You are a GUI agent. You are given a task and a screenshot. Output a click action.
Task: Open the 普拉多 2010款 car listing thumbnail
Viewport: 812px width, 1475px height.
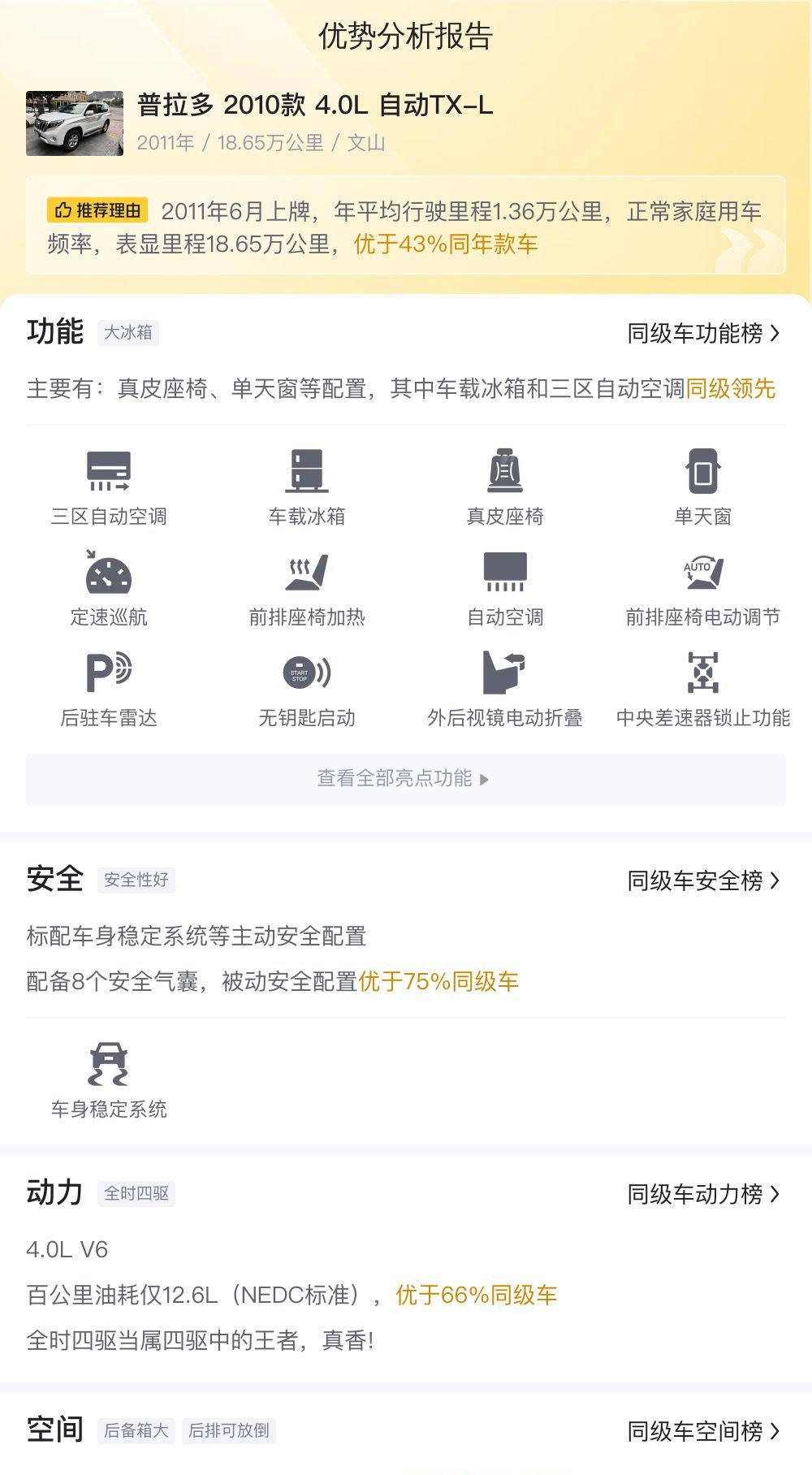click(x=75, y=123)
